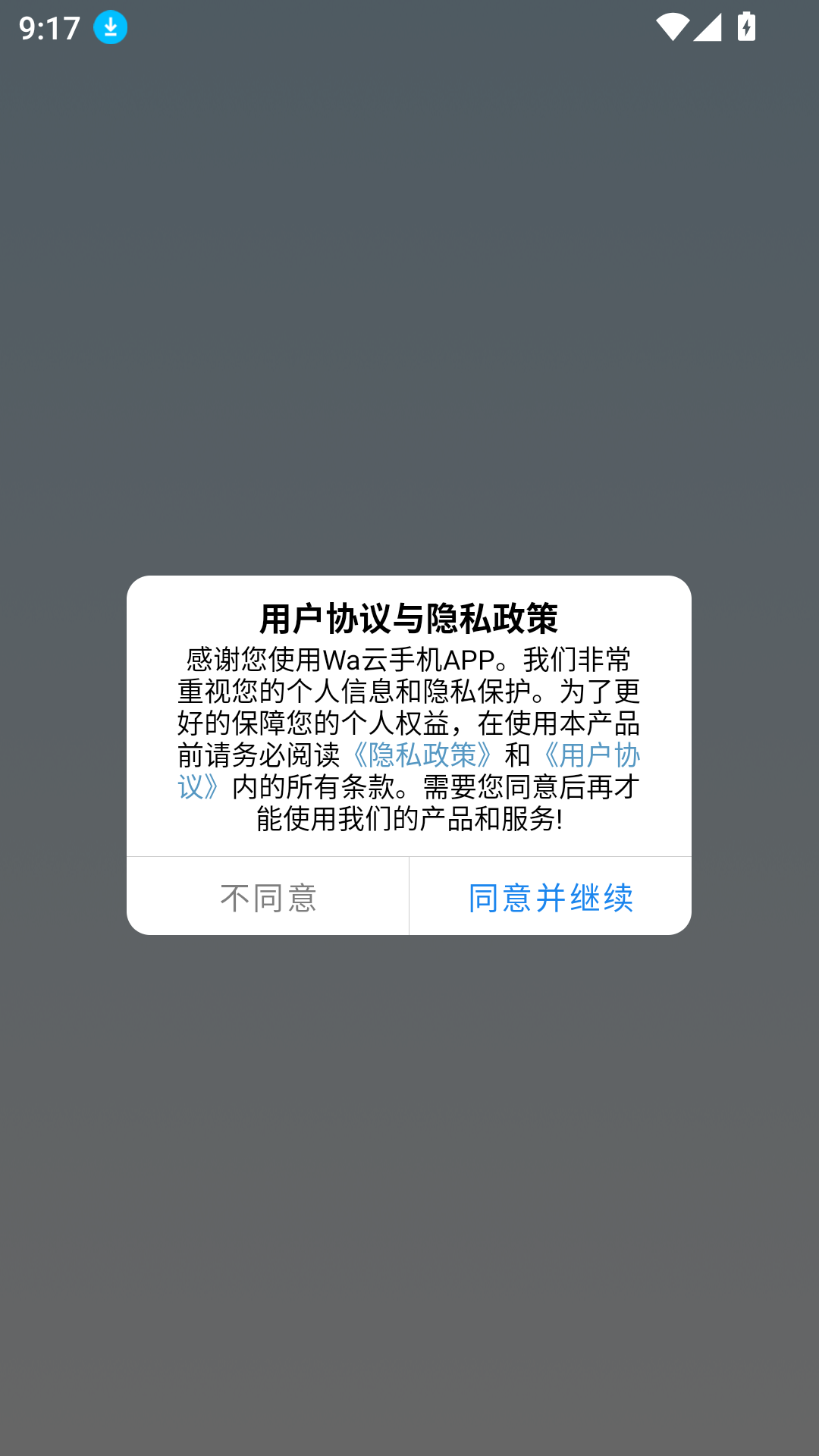Tap the divider between 不同意 and 同意并继续
Viewport: 819px width, 1456px height.
(x=409, y=896)
